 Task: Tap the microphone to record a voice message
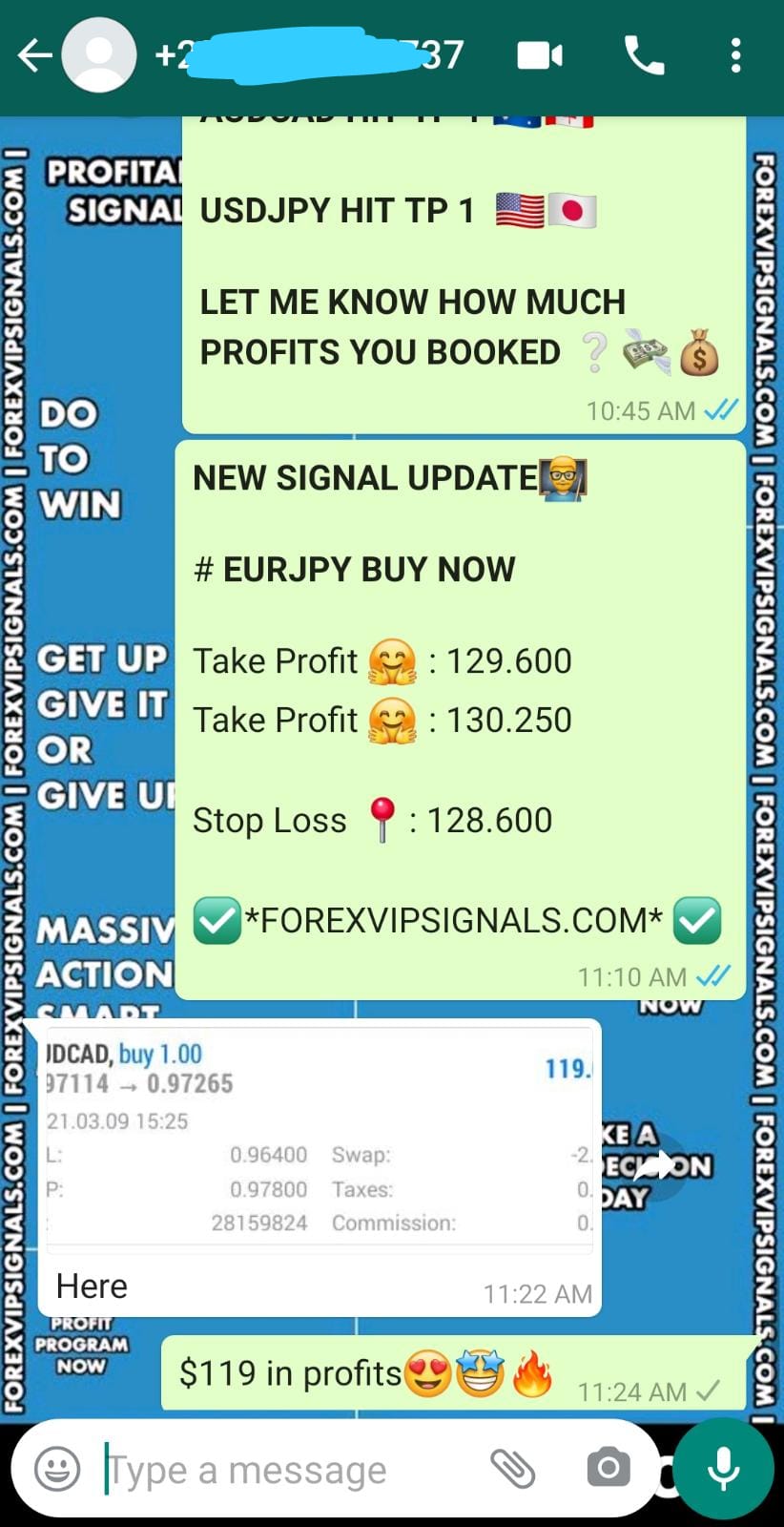click(x=724, y=1469)
